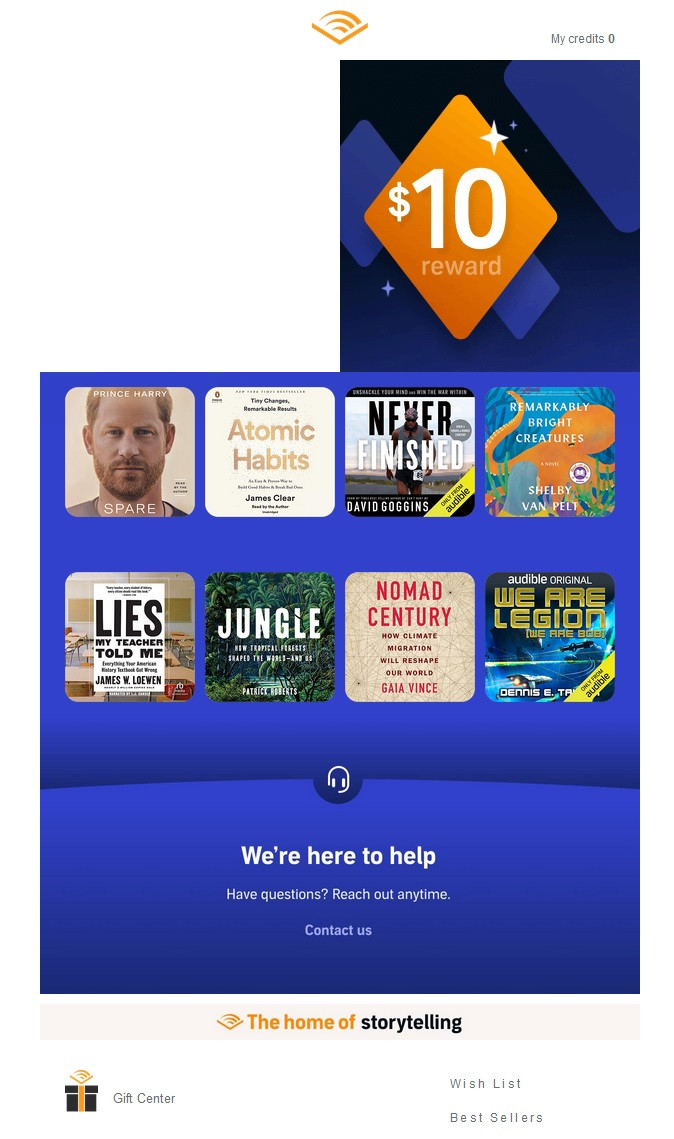This screenshot has height=1139, width=674.
Task: Go to the Wish List
Action: 486,1084
